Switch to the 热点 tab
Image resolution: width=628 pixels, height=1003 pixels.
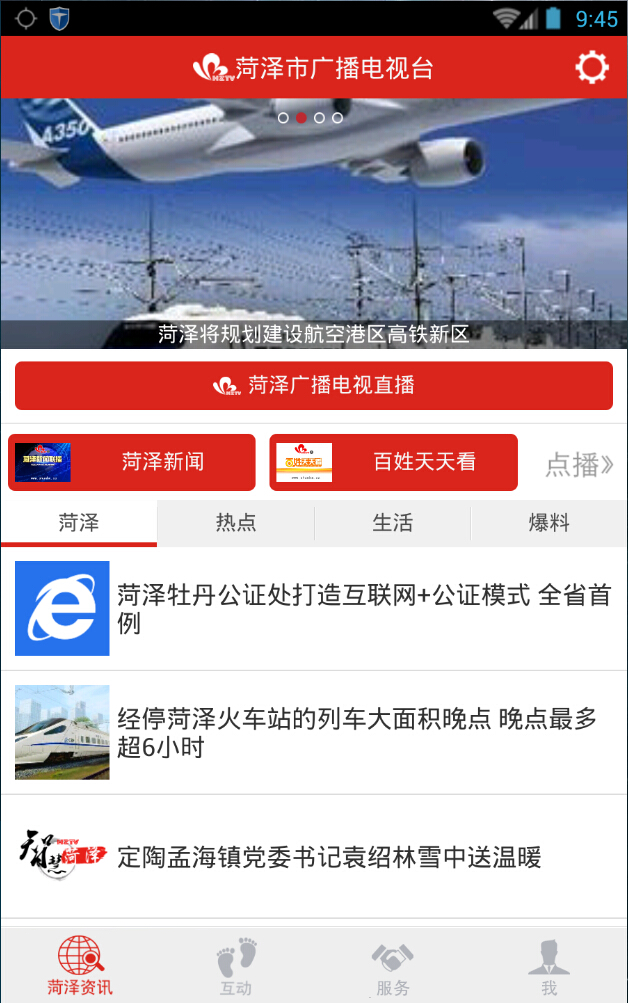(236, 522)
